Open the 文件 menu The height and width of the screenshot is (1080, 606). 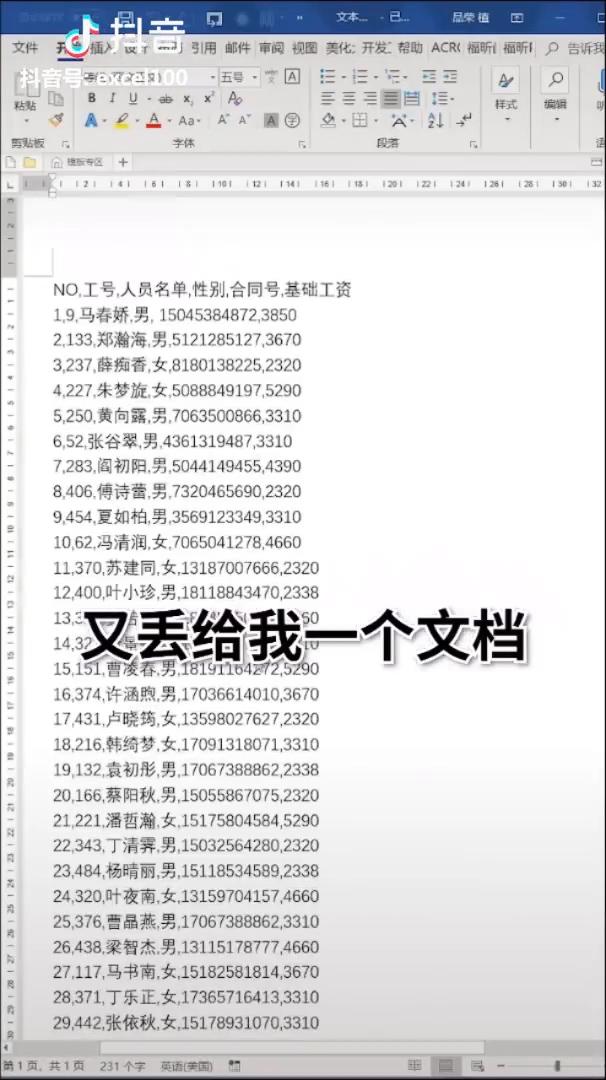point(25,48)
